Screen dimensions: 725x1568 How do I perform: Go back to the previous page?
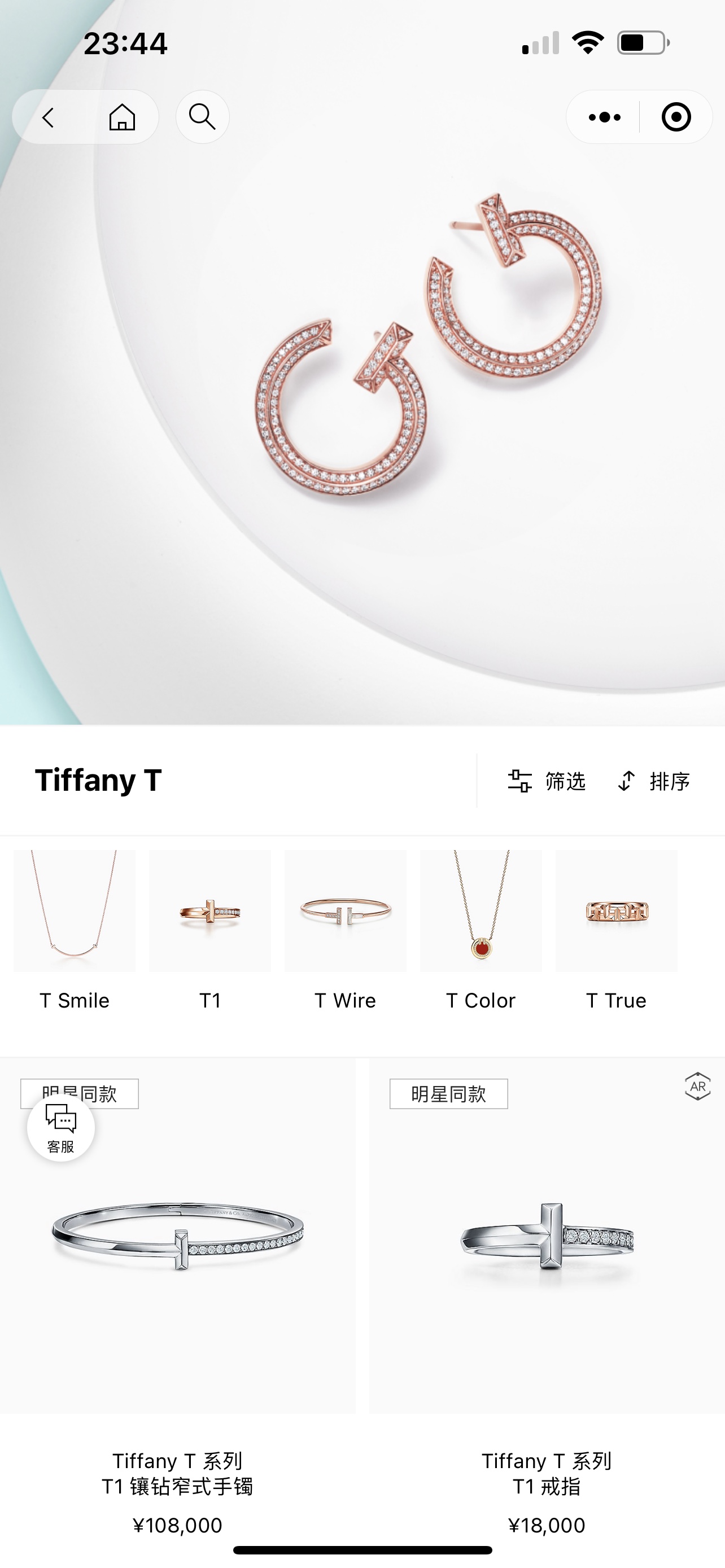[49, 117]
